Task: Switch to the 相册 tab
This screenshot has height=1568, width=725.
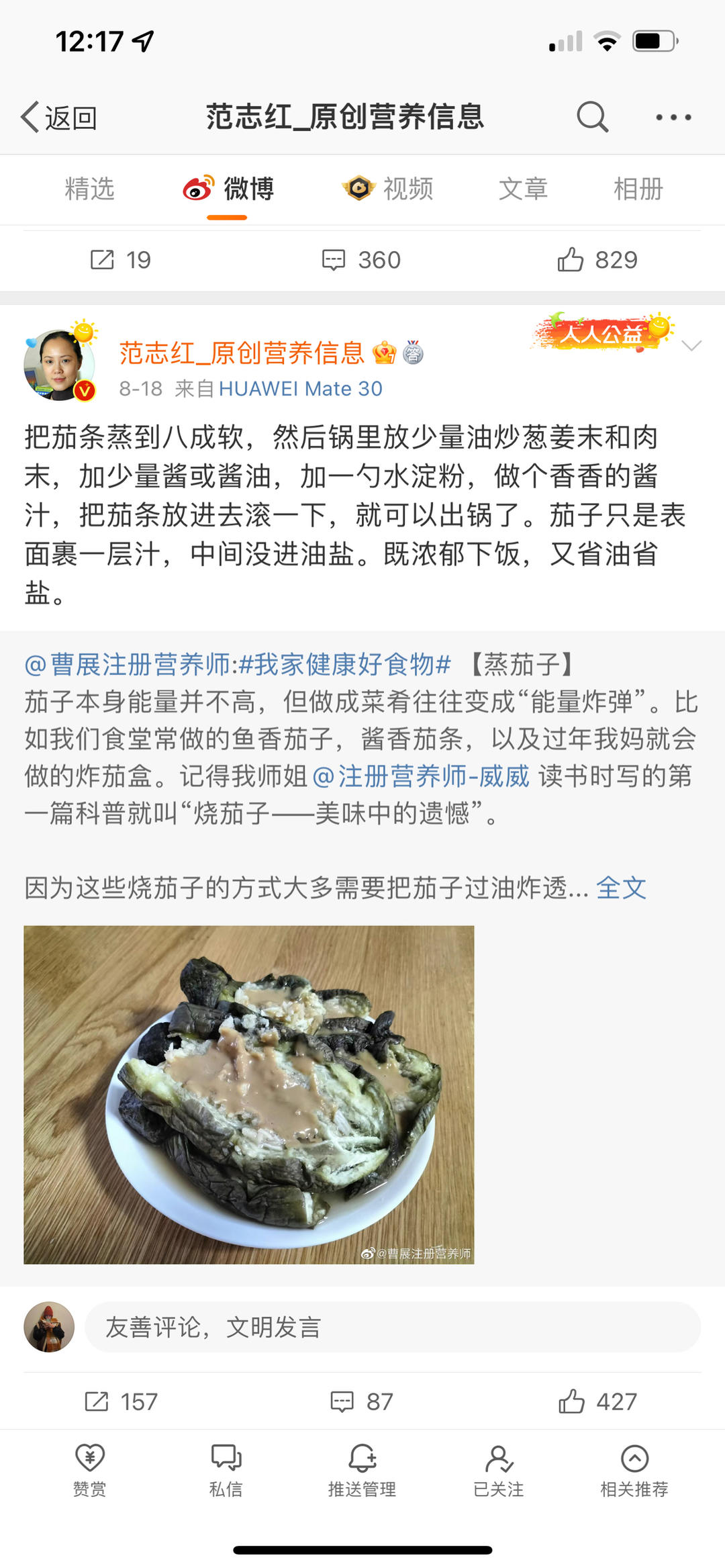Action: tap(638, 189)
